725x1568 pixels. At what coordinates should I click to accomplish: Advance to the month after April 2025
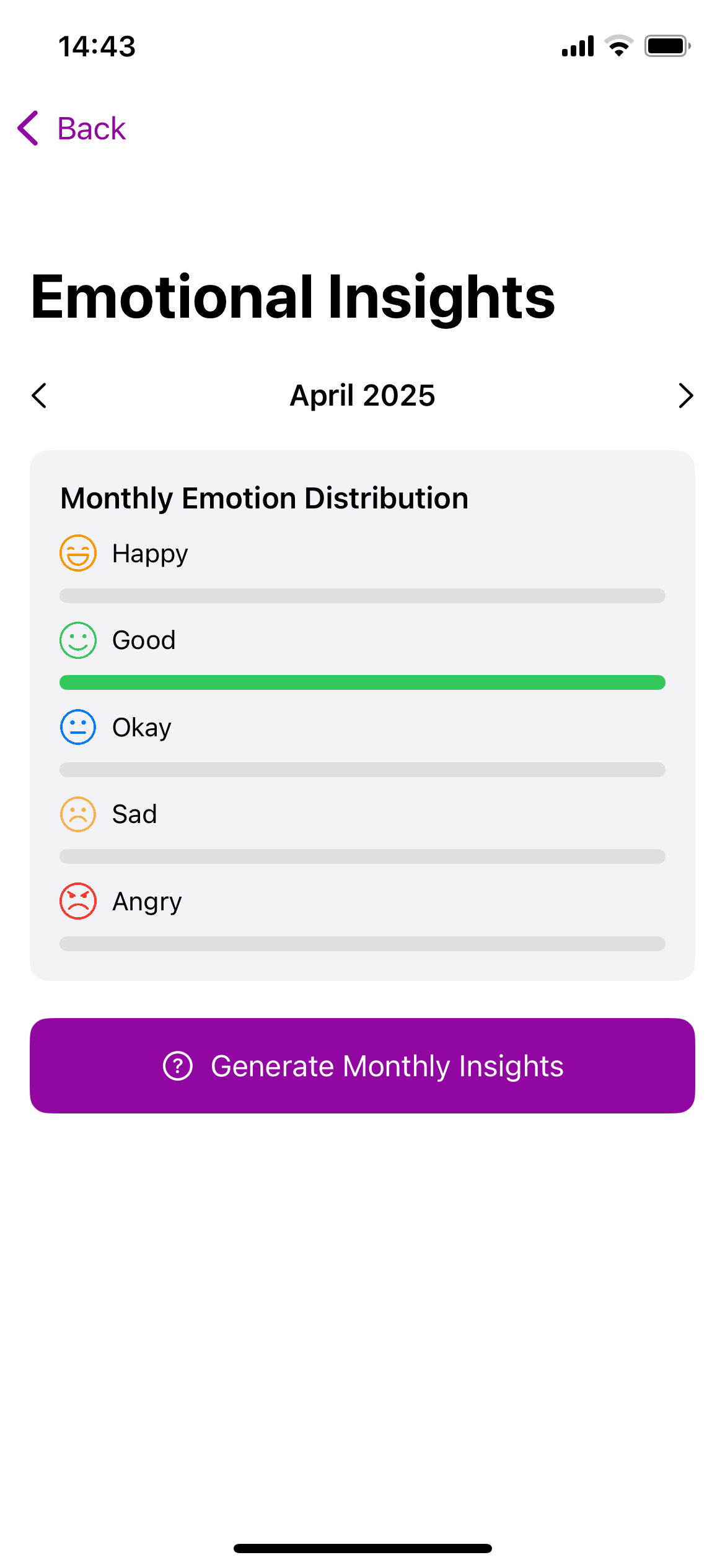(685, 396)
